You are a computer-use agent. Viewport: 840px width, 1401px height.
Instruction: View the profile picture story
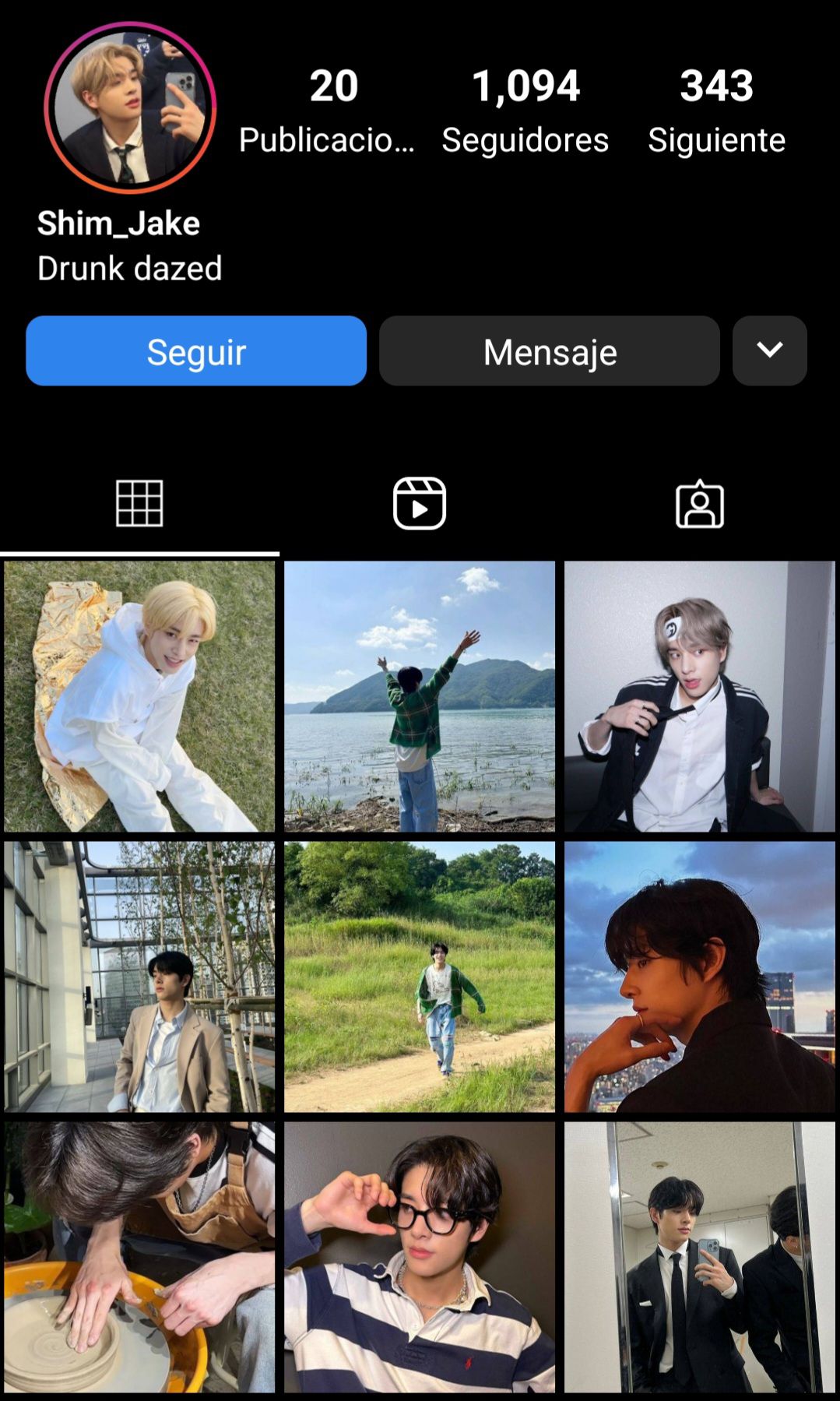130,107
